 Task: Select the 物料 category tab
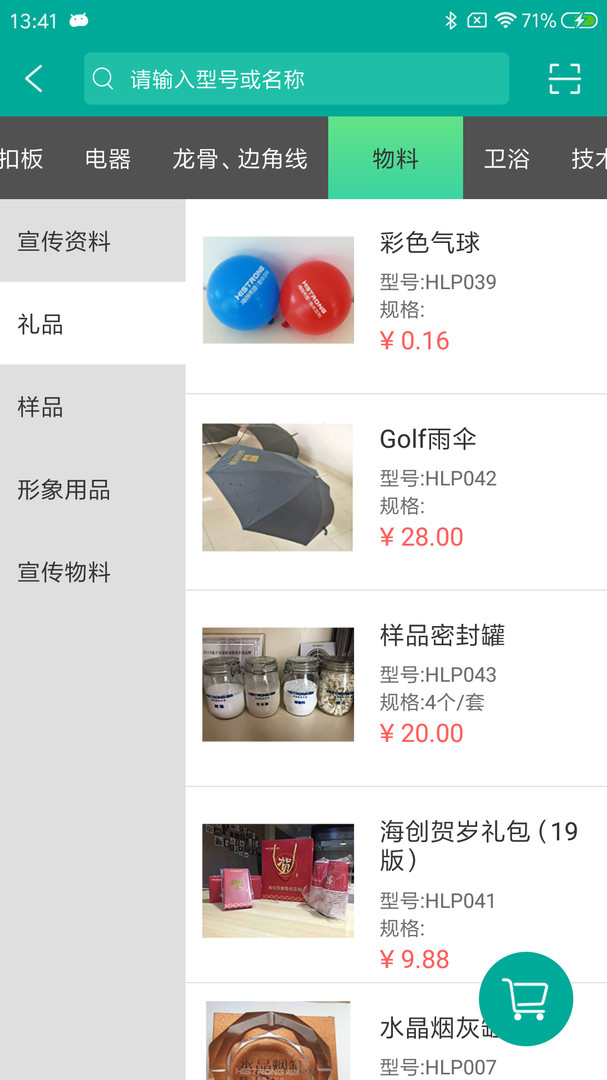click(395, 158)
